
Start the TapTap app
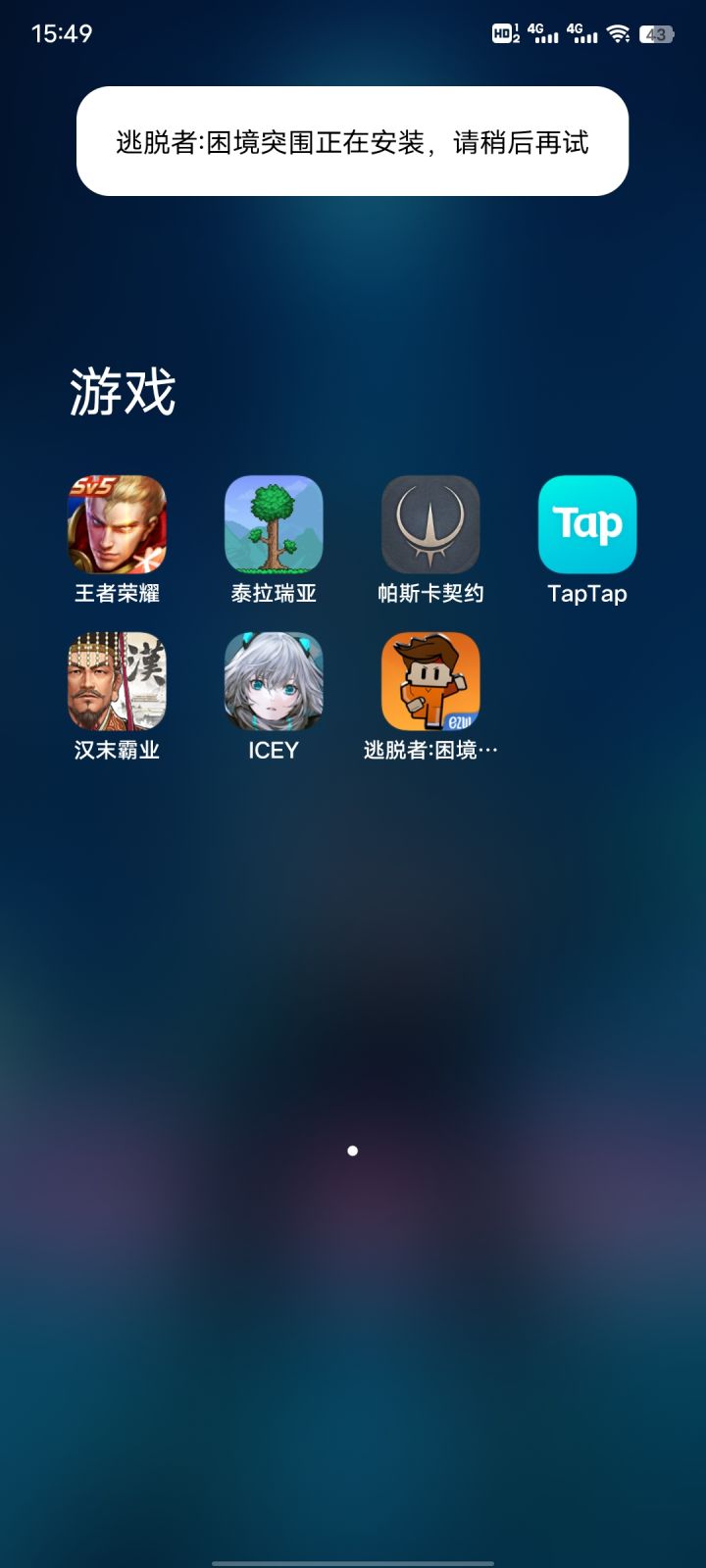(586, 524)
